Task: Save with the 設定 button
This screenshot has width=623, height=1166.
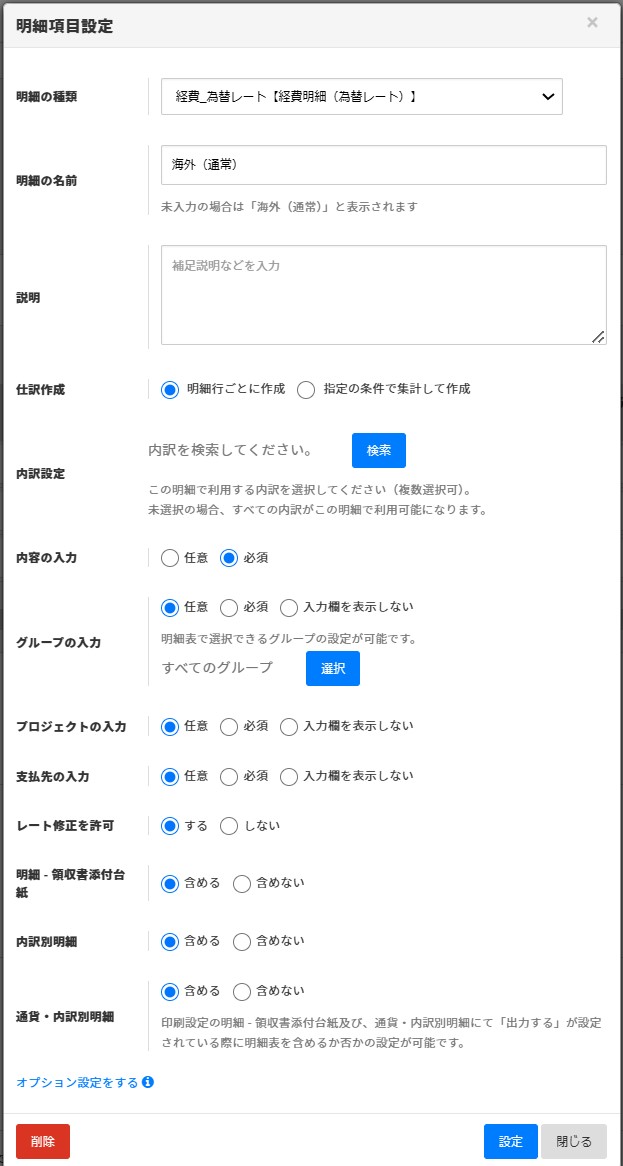Action: (x=510, y=1141)
